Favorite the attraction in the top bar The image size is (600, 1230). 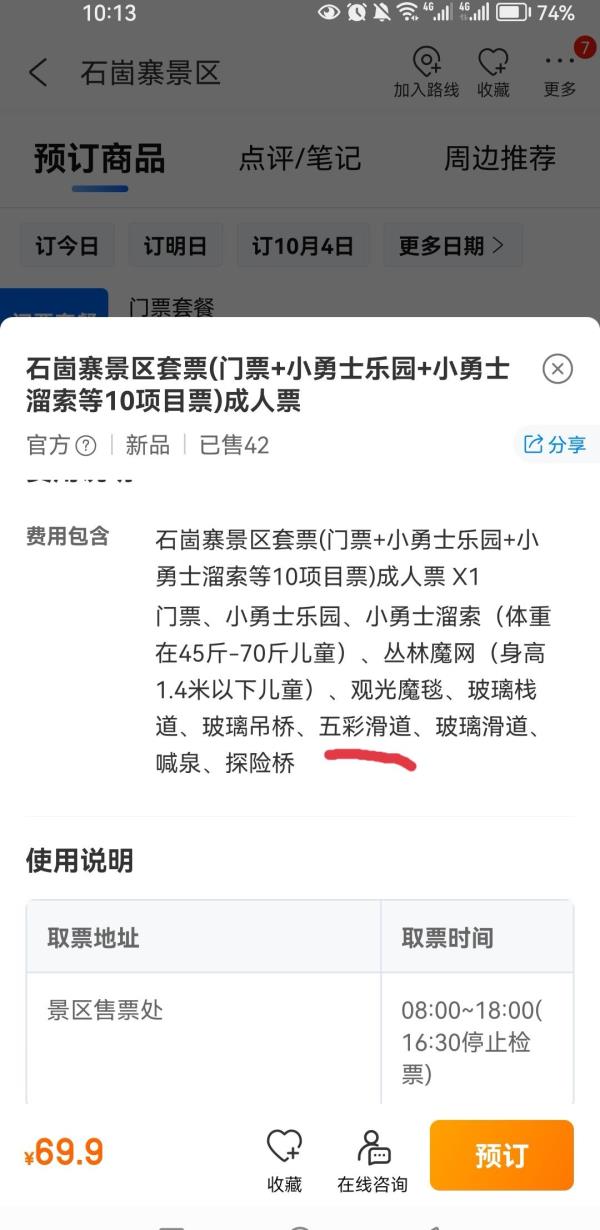click(493, 73)
